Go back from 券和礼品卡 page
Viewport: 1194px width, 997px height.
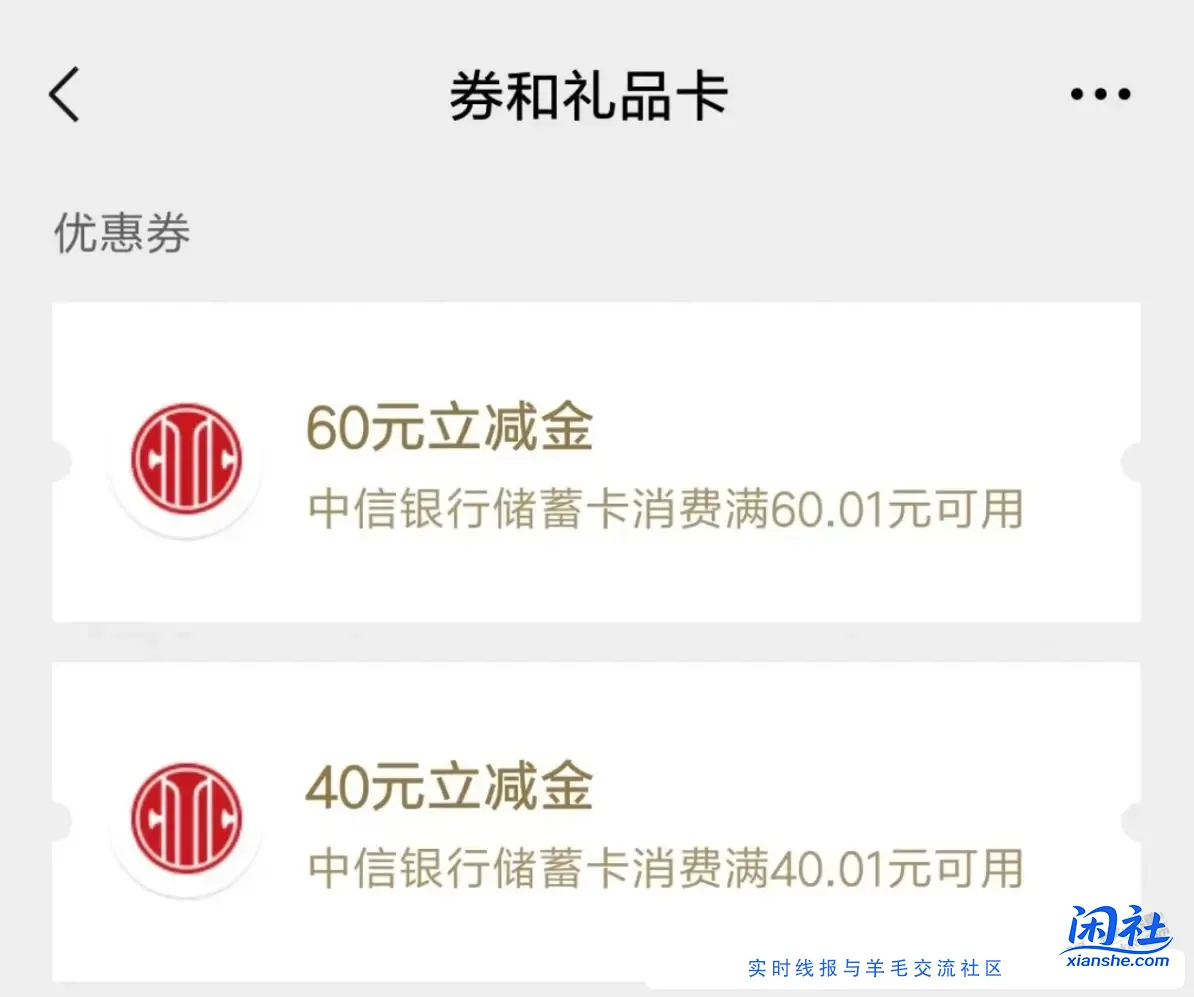[64, 96]
